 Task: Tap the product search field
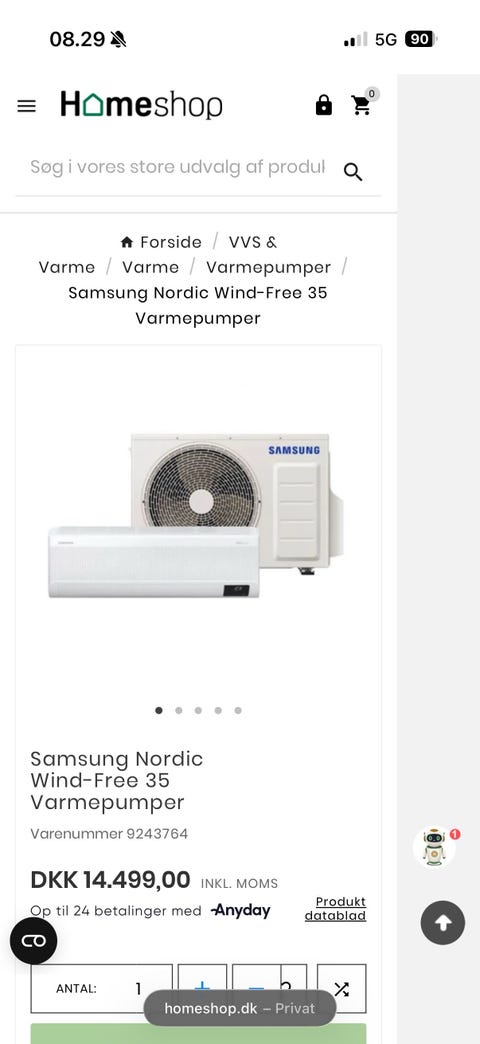click(x=178, y=168)
